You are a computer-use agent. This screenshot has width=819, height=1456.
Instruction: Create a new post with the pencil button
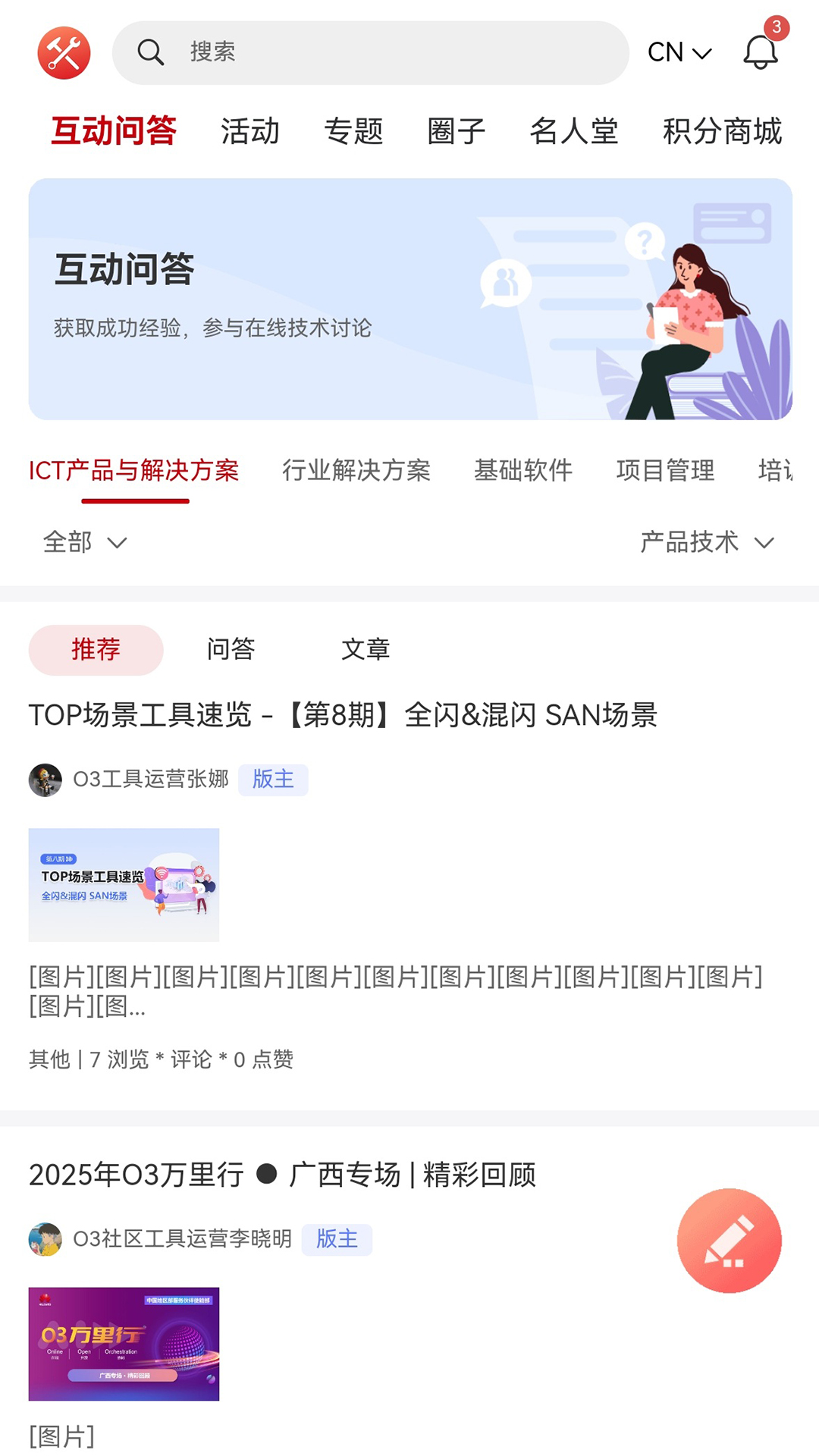coord(729,1241)
